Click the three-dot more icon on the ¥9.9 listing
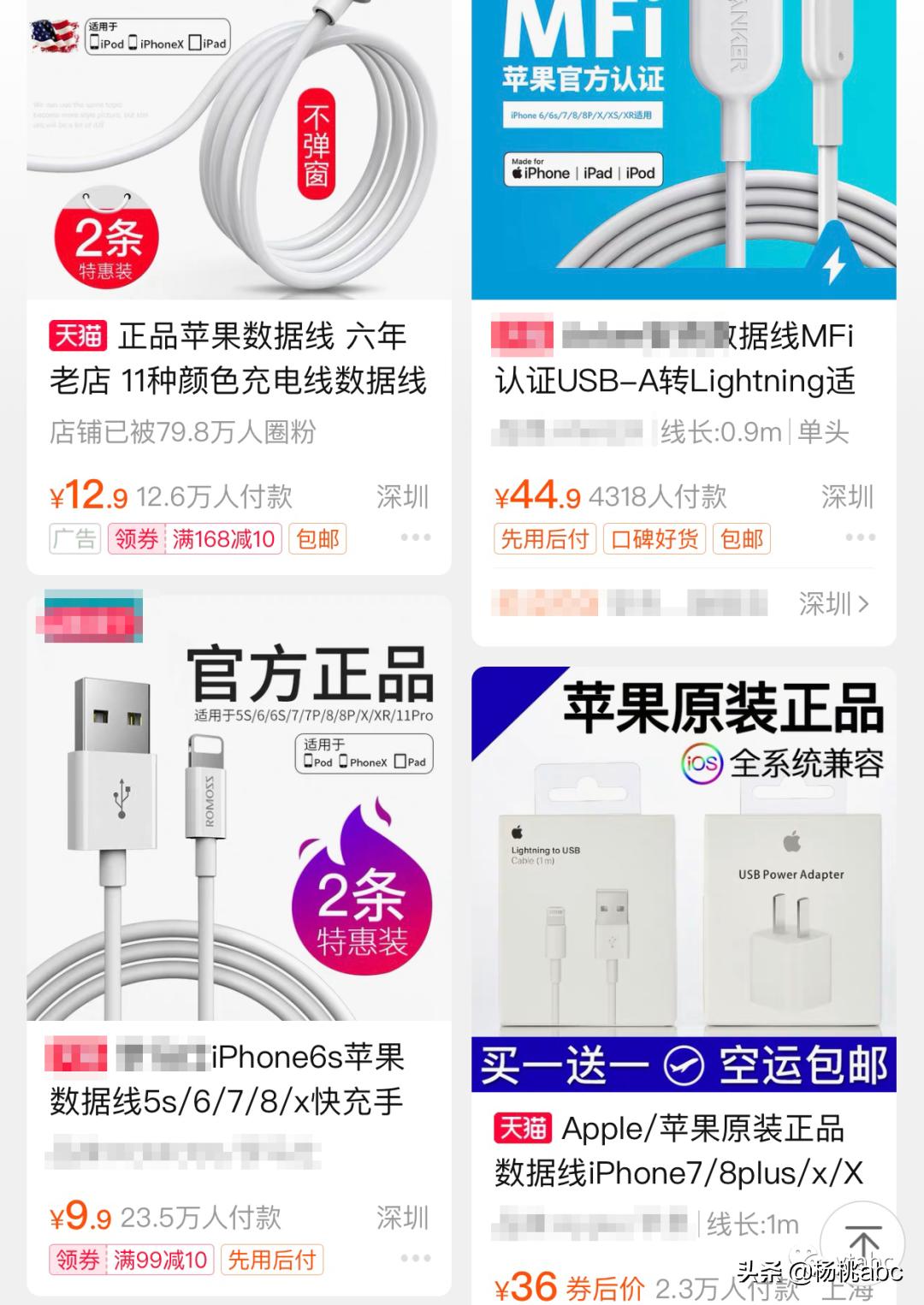The width and height of the screenshot is (924, 1305). [417, 1260]
